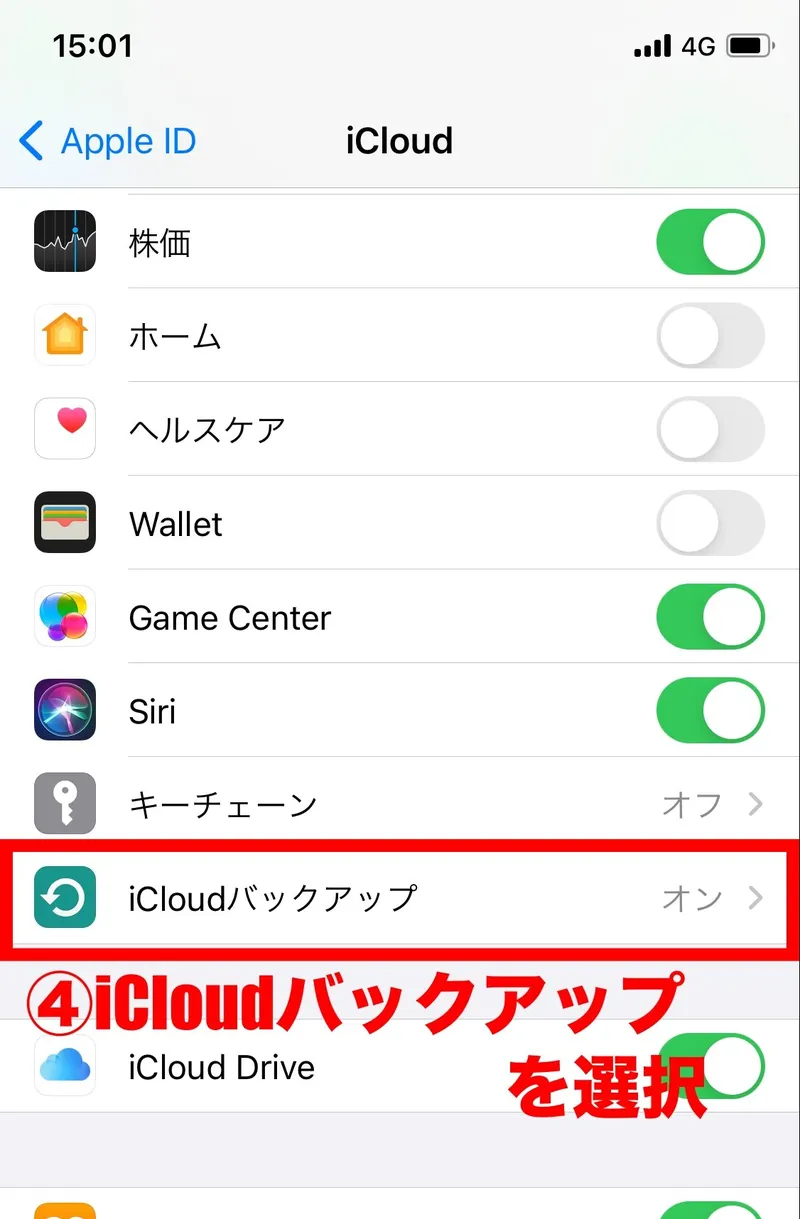Turn off the 株価 iCloud toggle

tap(710, 242)
